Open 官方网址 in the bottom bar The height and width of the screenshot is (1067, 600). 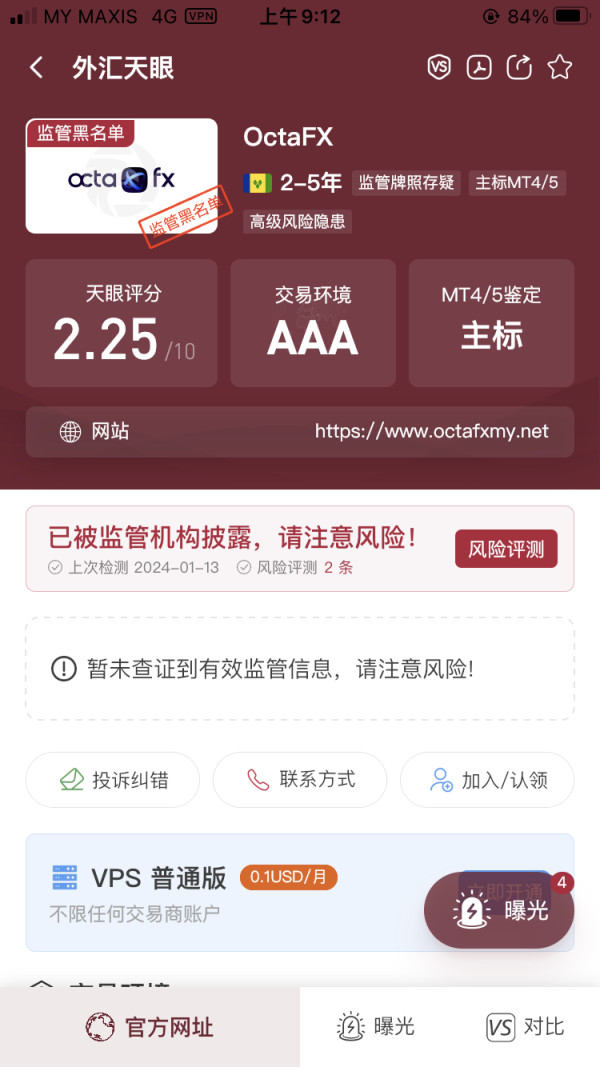(x=150, y=1027)
